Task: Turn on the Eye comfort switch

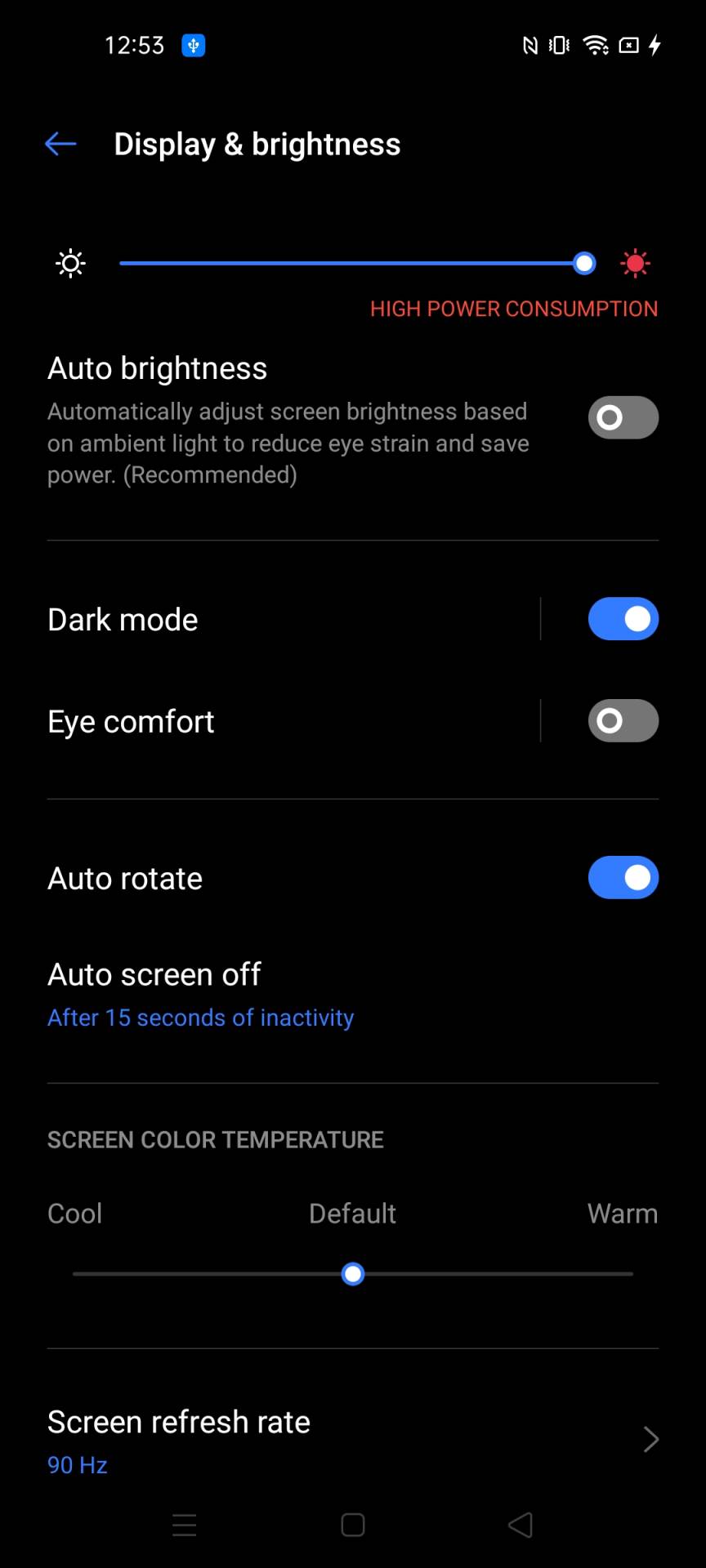Action: (623, 721)
